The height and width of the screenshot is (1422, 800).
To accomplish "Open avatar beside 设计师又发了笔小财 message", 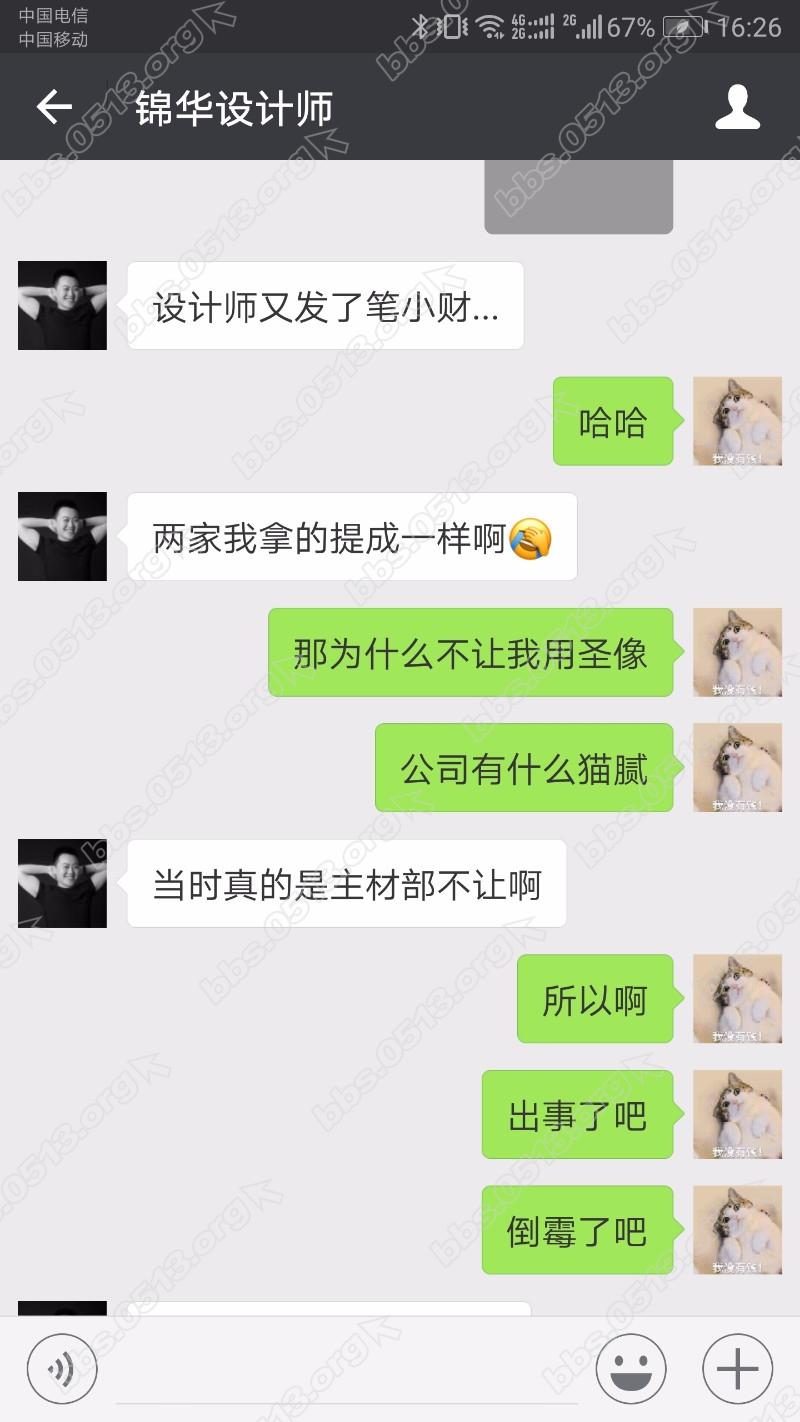I will [x=62, y=306].
